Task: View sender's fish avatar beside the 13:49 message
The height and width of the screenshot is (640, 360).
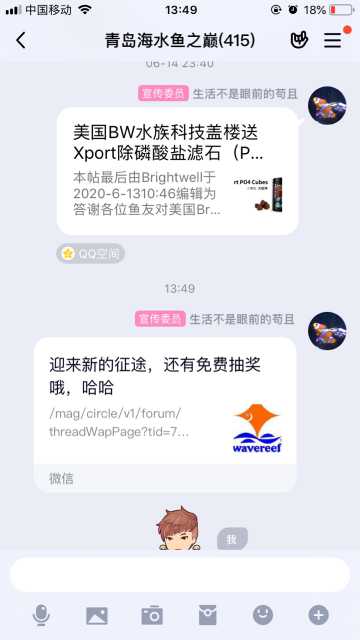Action: [x=327, y=330]
